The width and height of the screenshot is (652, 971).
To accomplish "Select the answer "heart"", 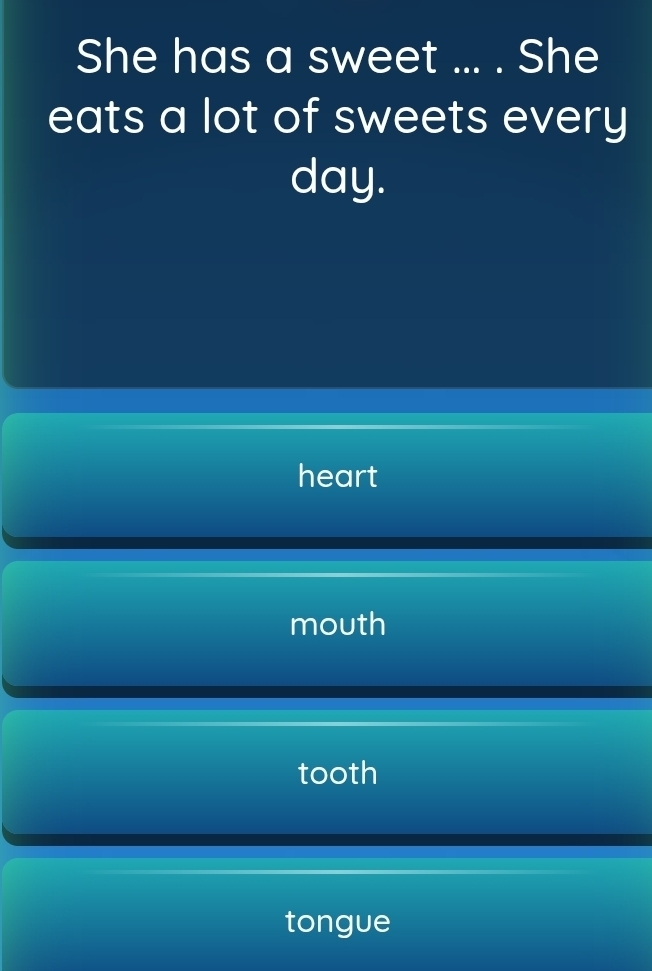I will 337,477.
